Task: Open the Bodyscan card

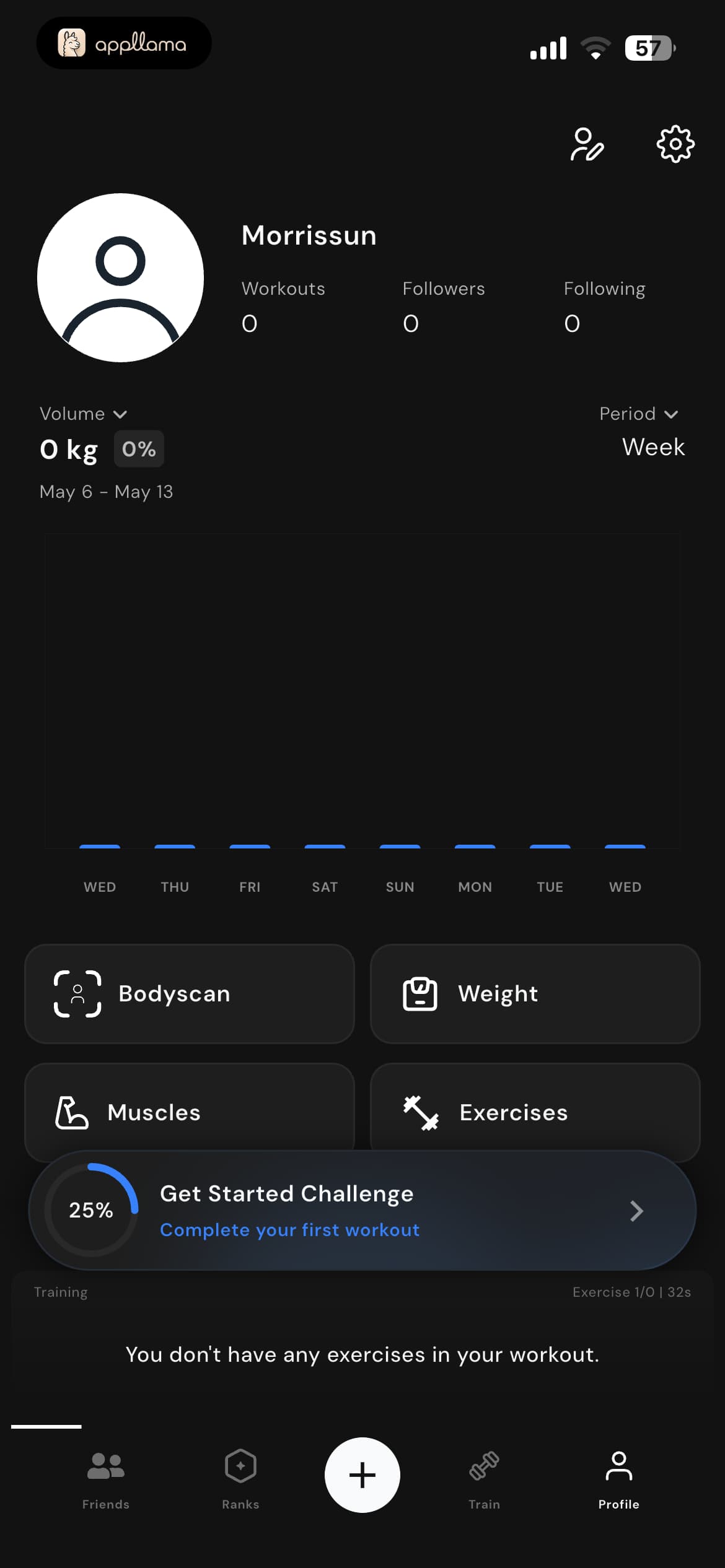Action: (190, 993)
